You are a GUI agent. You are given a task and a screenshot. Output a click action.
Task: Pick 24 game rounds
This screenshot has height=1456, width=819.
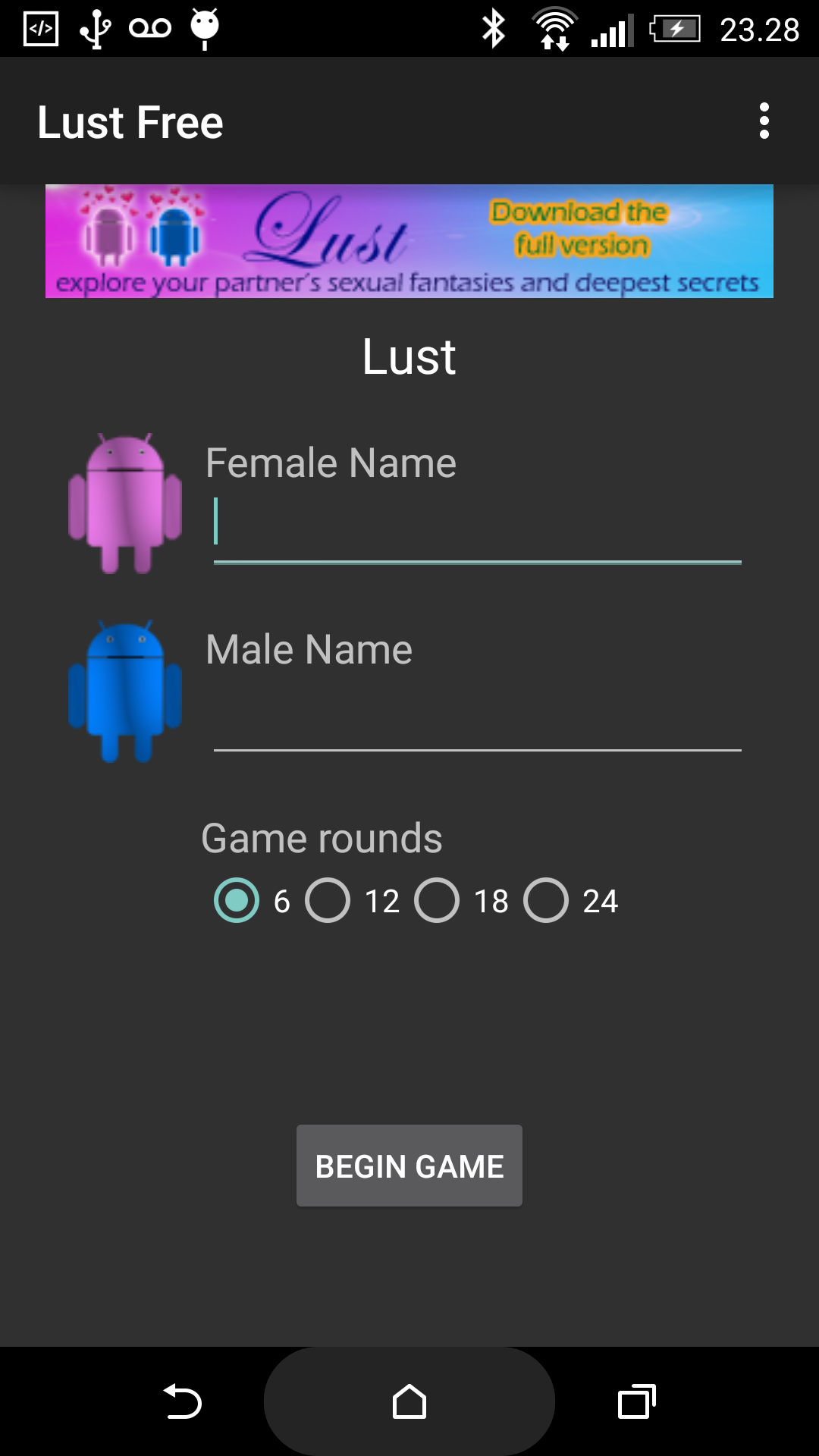pos(547,901)
